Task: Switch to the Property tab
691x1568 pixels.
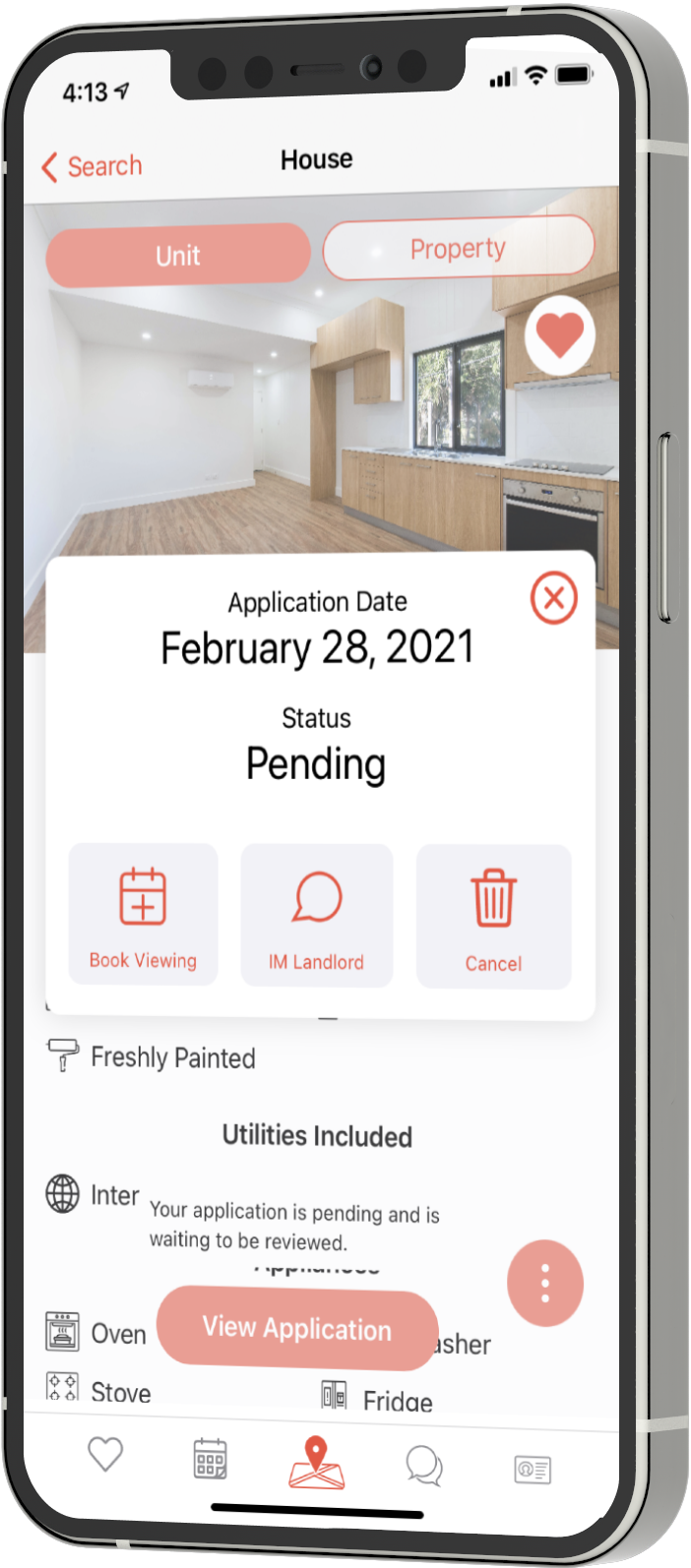Action: pos(458,249)
